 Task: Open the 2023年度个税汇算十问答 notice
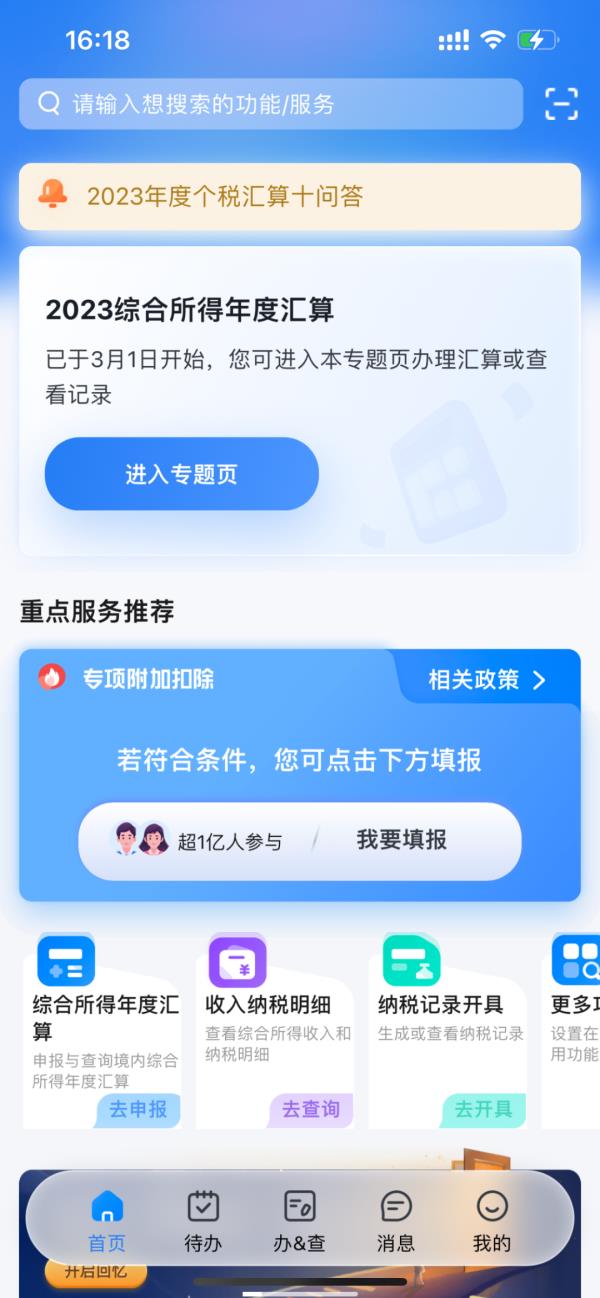coord(300,196)
